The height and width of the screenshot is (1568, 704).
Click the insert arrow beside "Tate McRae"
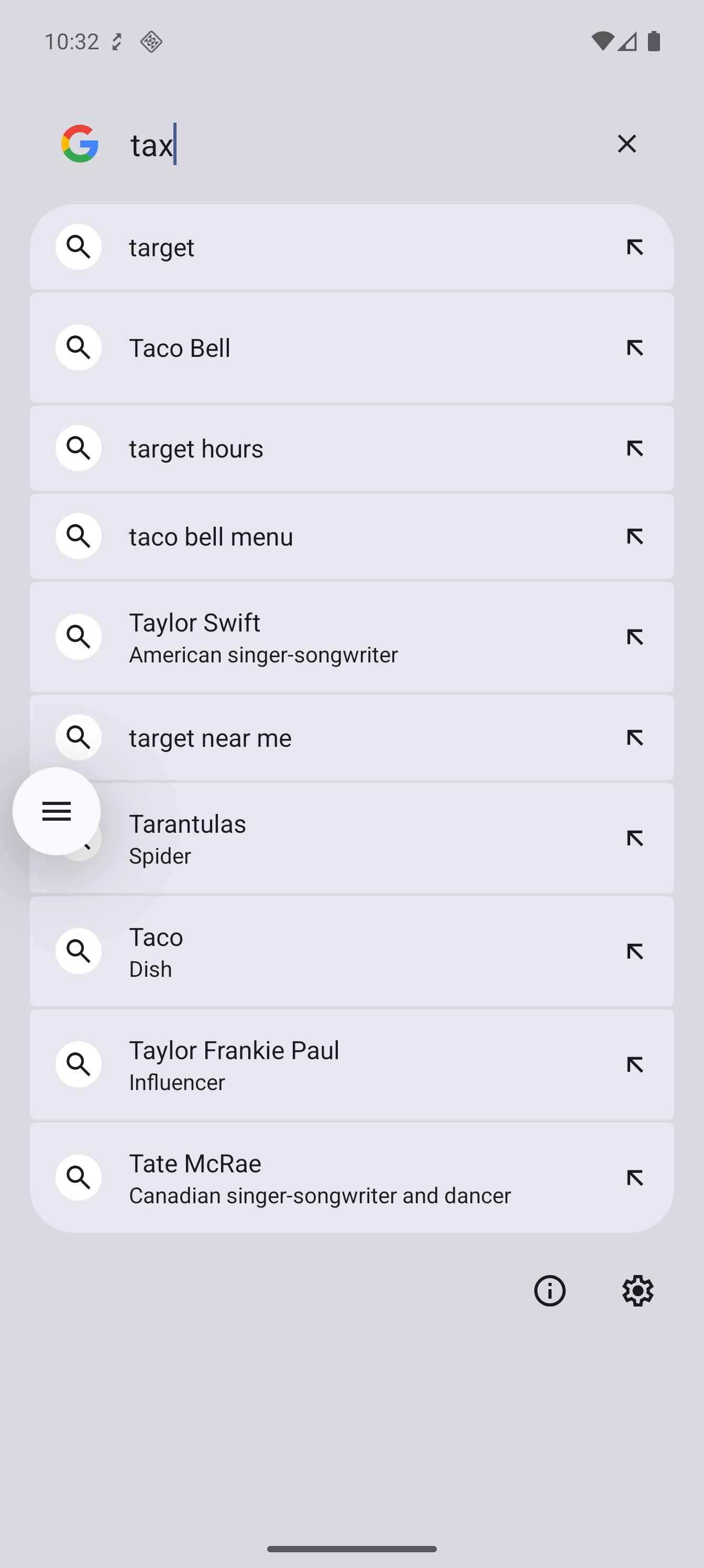[635, 1177]
